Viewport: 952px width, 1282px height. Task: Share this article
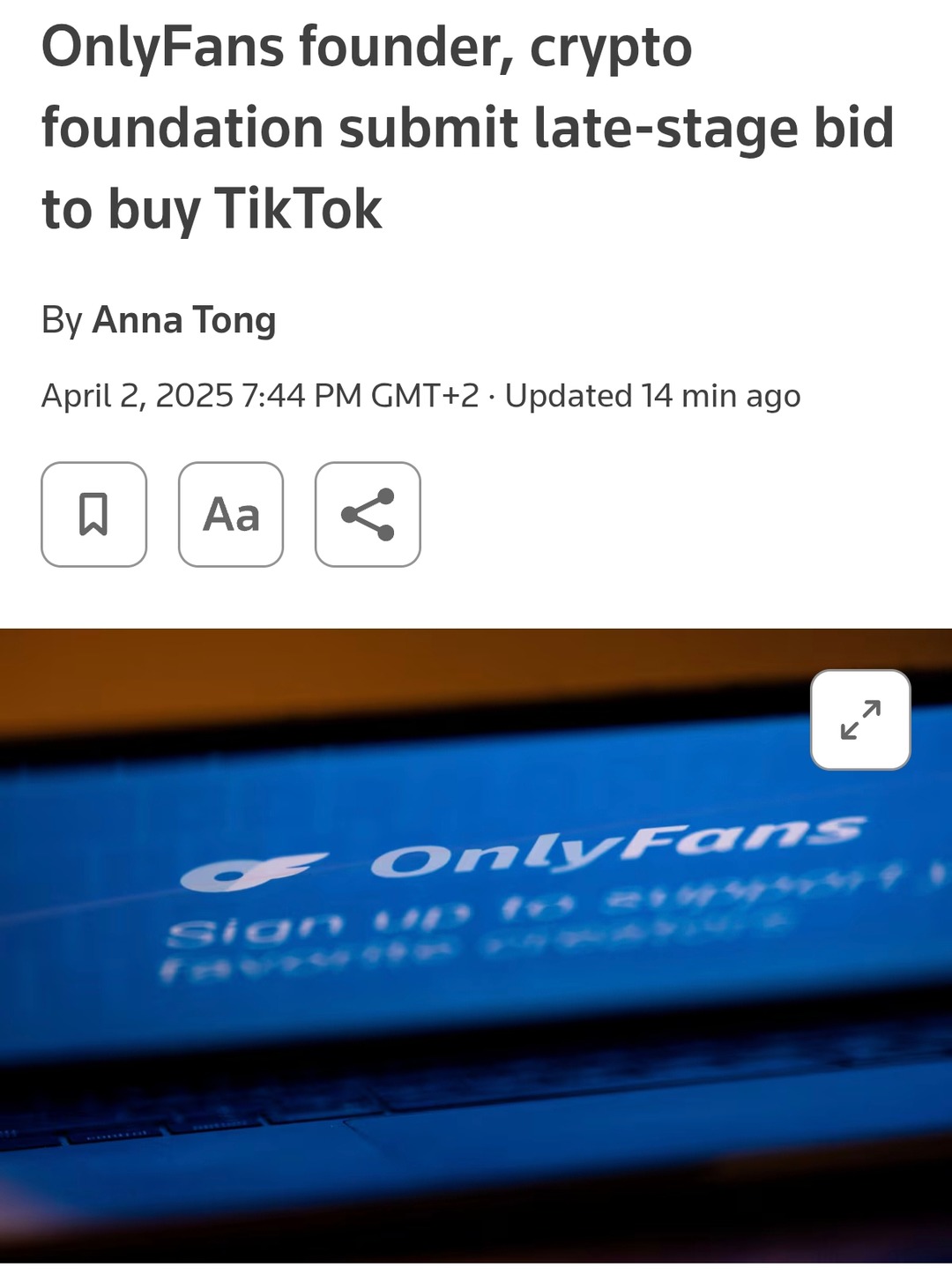[368, 514]
